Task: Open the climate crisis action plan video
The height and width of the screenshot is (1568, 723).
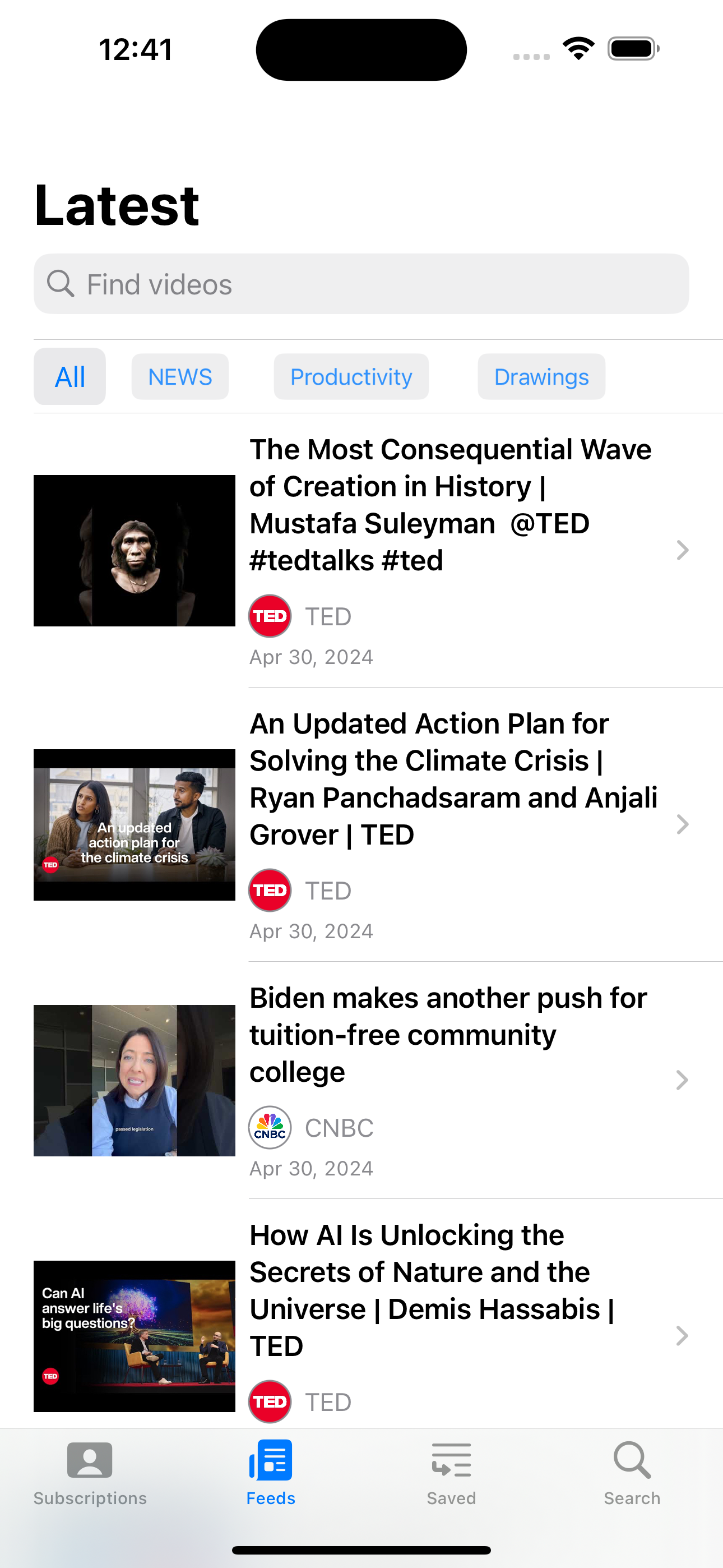Action: 453,778
